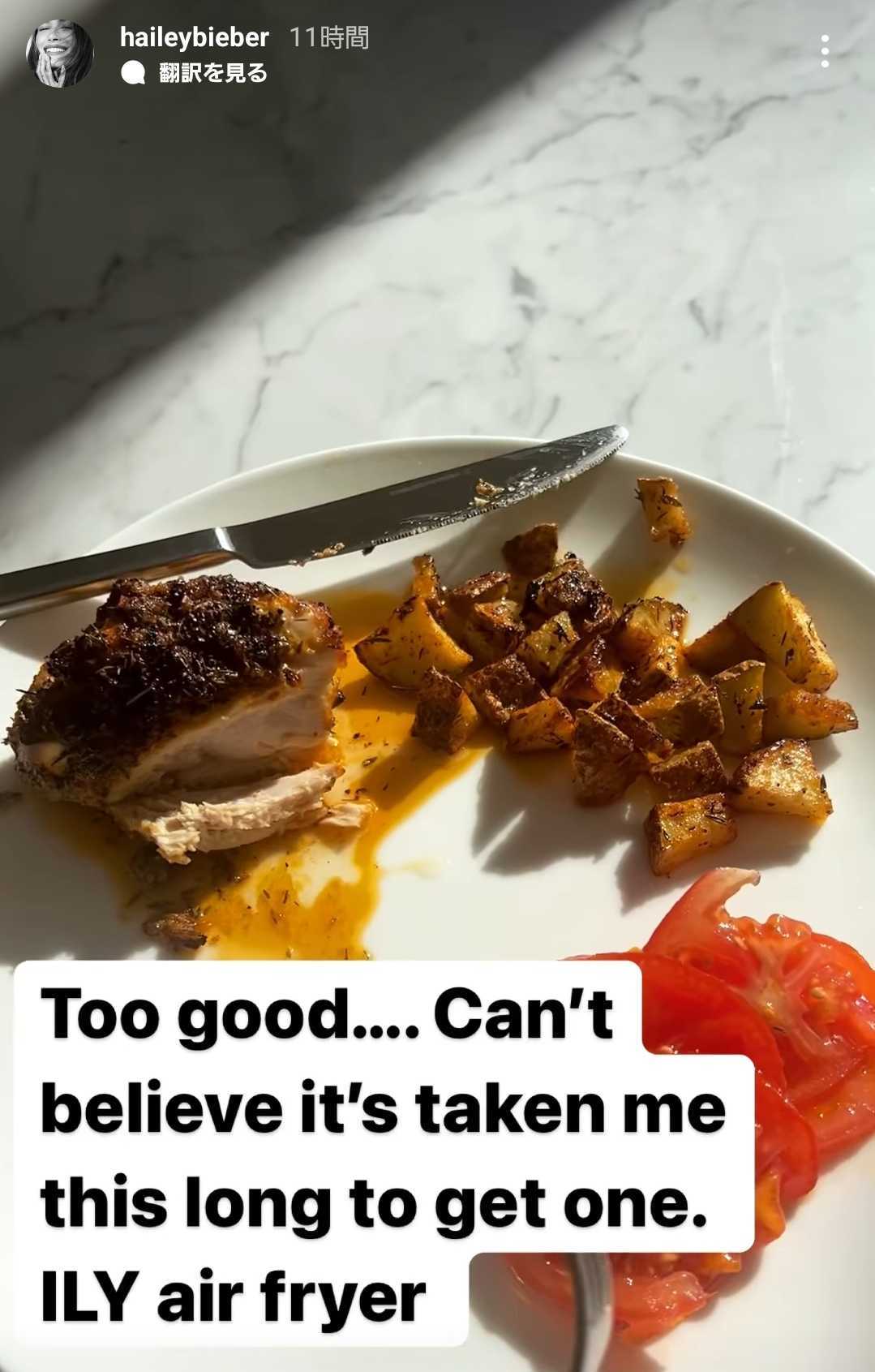Tap 翻訳を見る to see translation
875x1372 pixels.
tap(212, 74)
